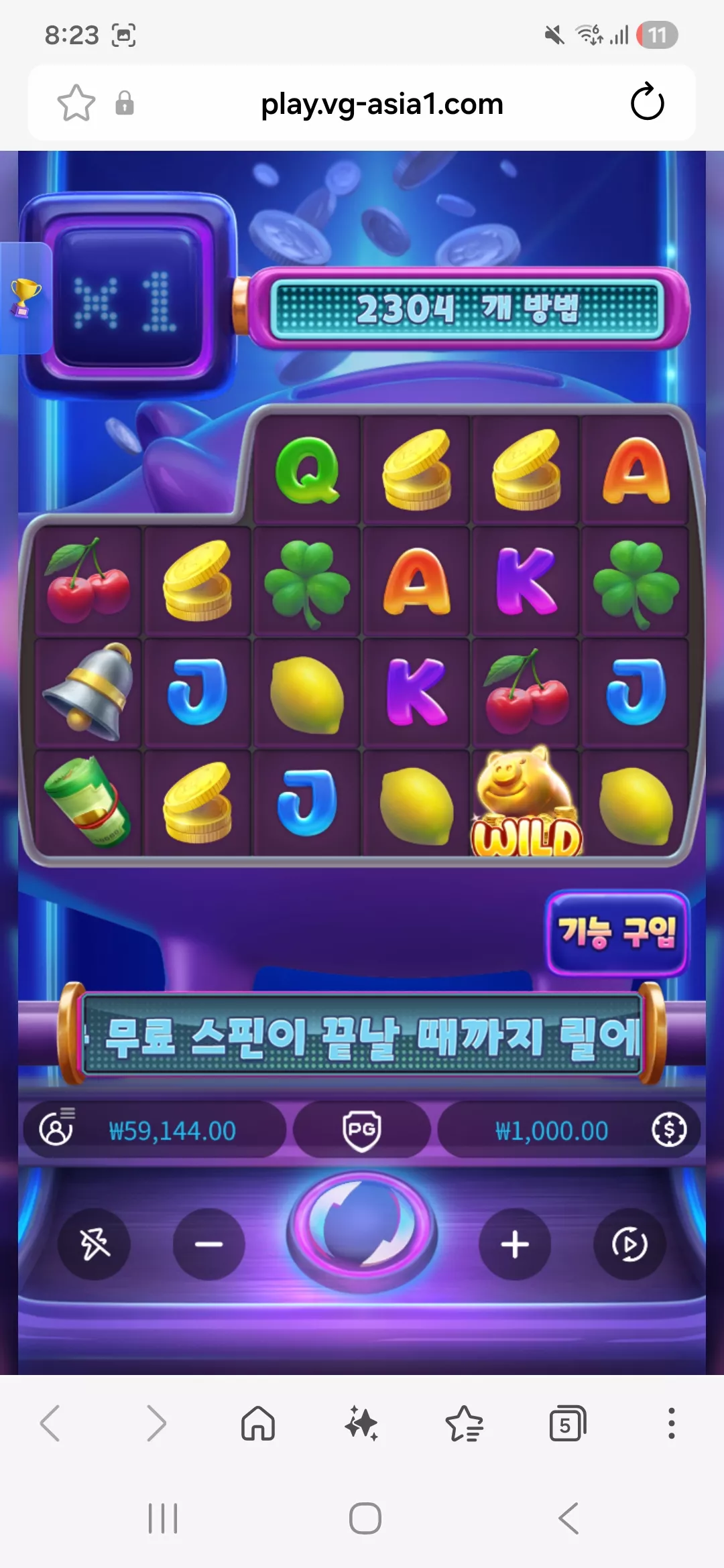
Task: Open the browser AI sparkle feature
Action: tap(361, 1423)
